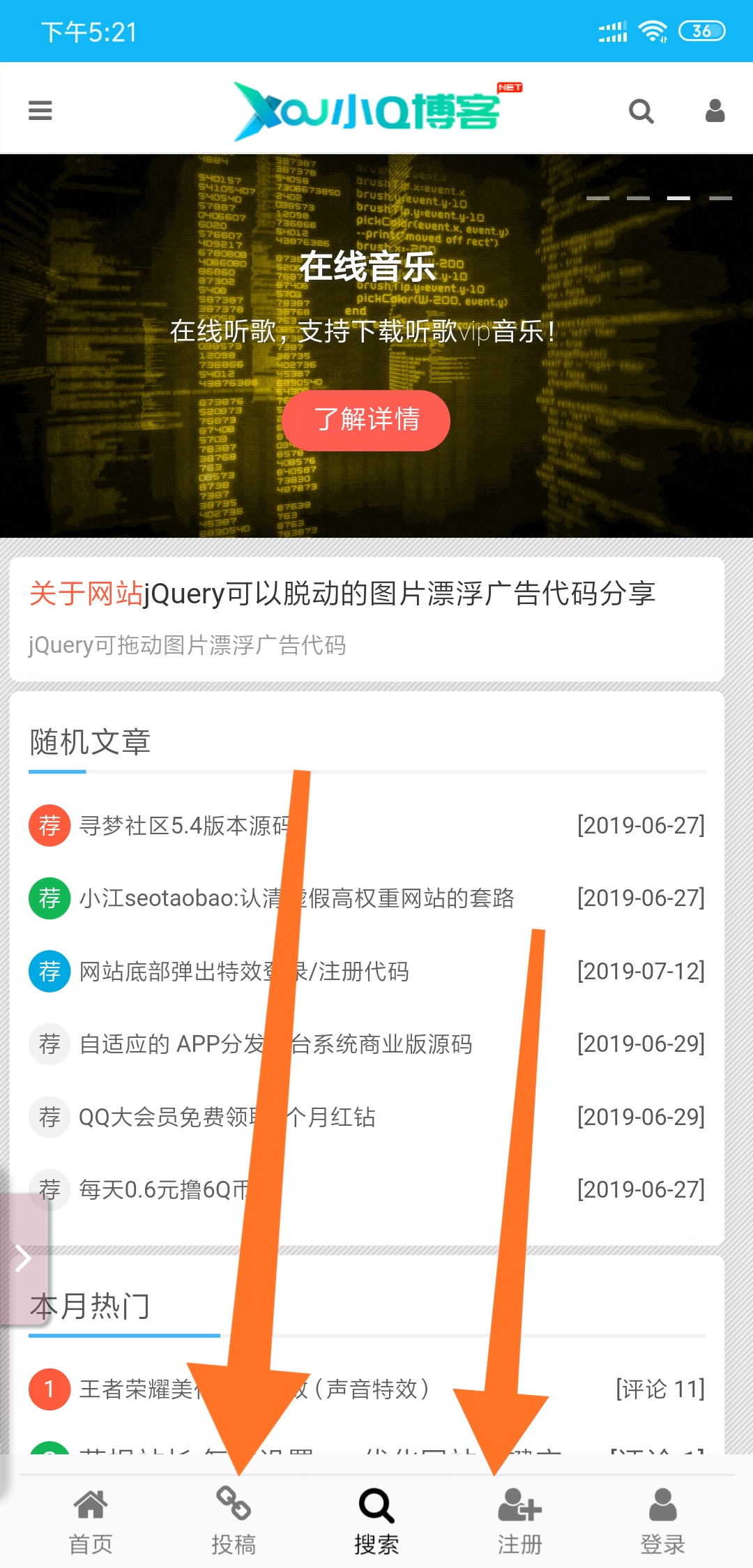The image size is (753, 1568).
Task: Open the user profile icon
Action: coord(715,110)
